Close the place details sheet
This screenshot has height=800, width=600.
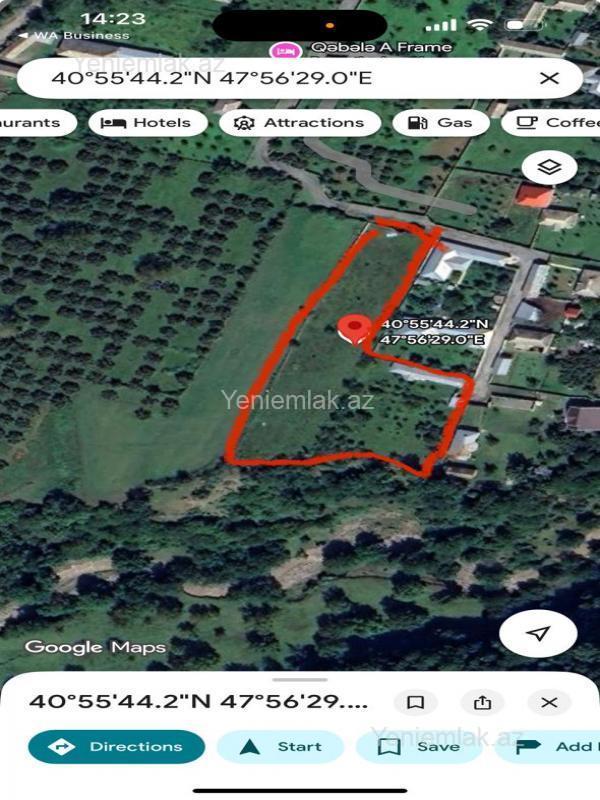(x=549, y=702)
